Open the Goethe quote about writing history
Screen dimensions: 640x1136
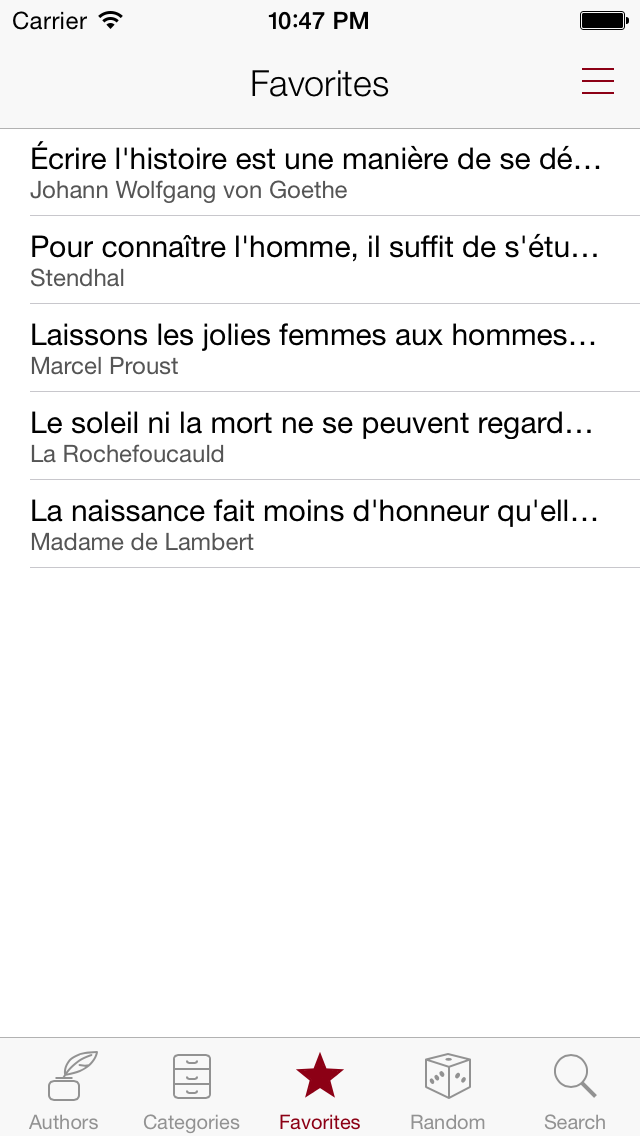[x=320, y=172]
